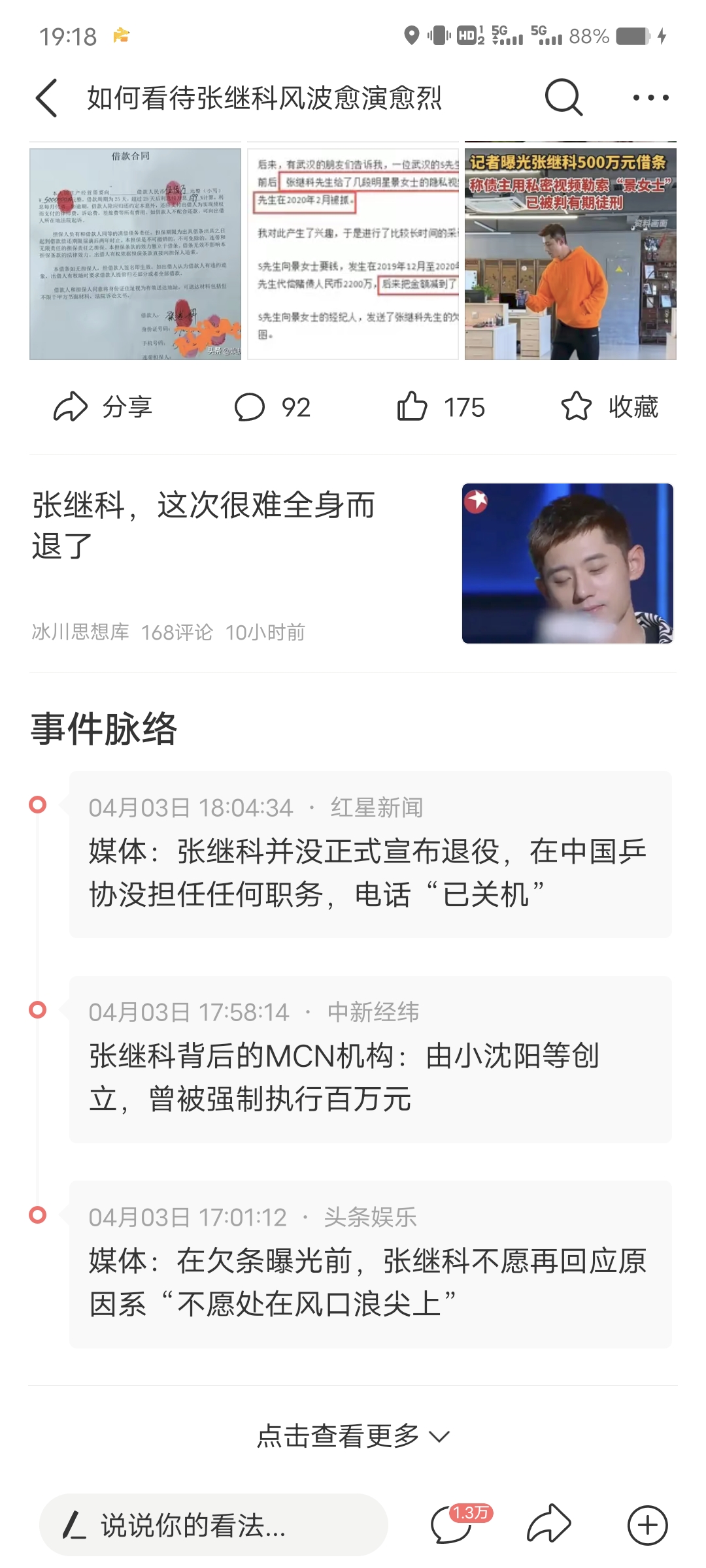Expand 点击查看更多

353,1435
